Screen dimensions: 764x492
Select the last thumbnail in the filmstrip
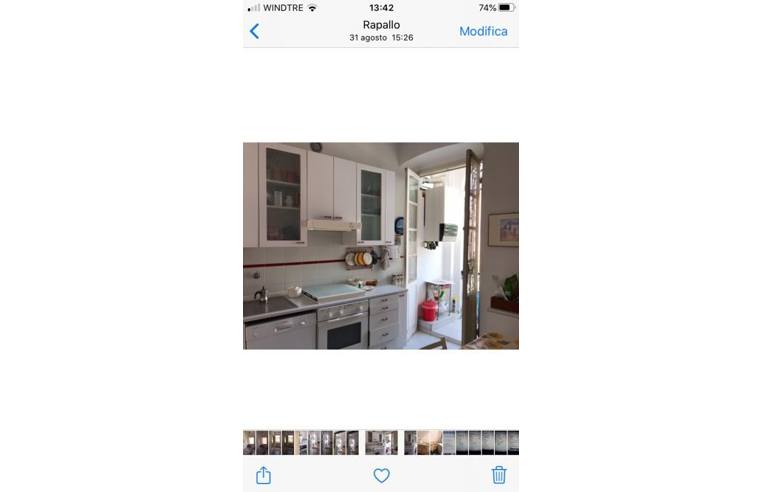[513, 442]
